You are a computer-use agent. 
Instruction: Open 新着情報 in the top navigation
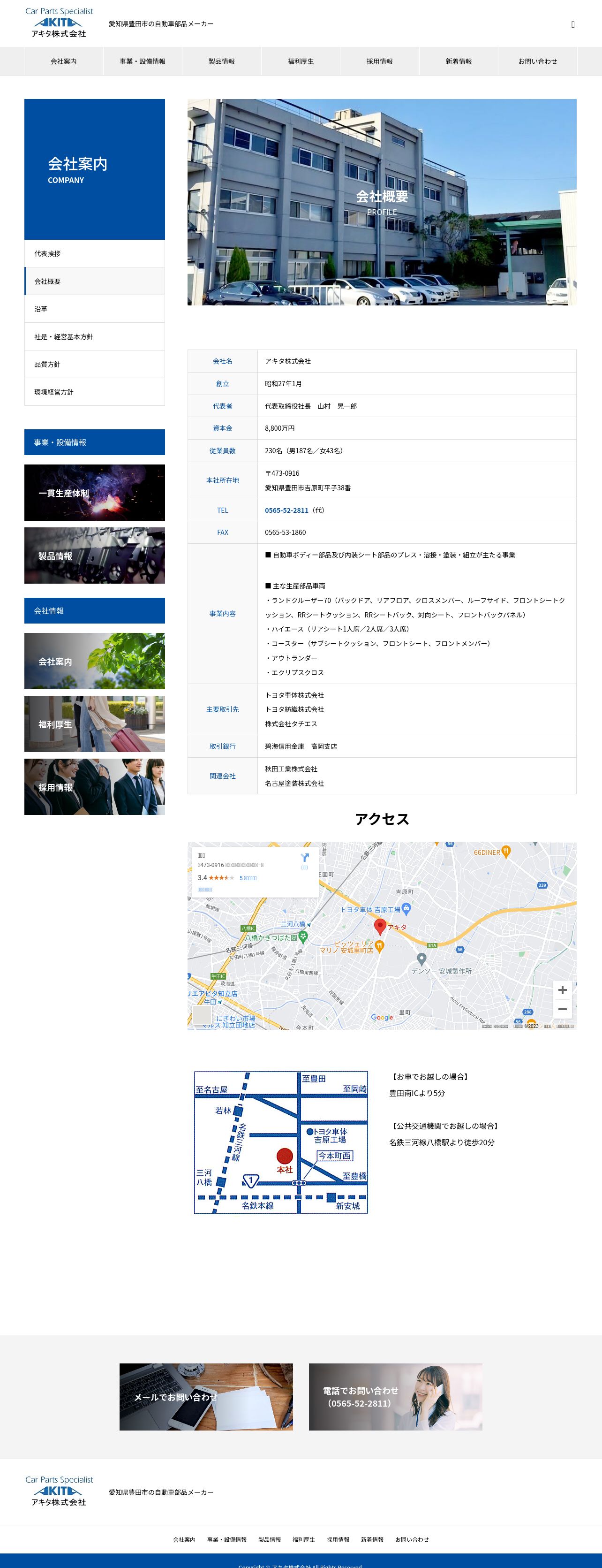tap(459, 61)
